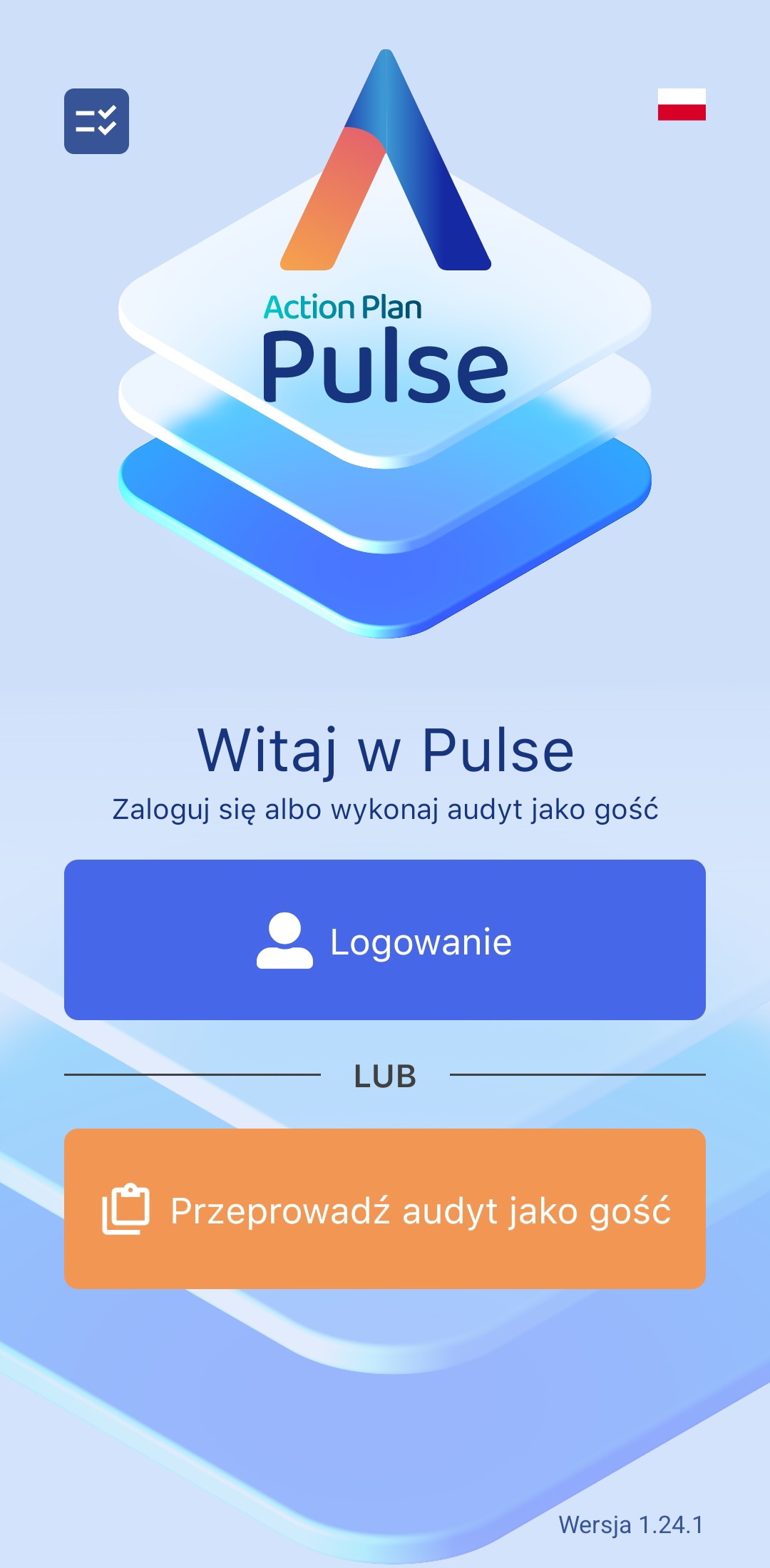Select Przeprowadź audyt jako gość

click(385, 1208)
